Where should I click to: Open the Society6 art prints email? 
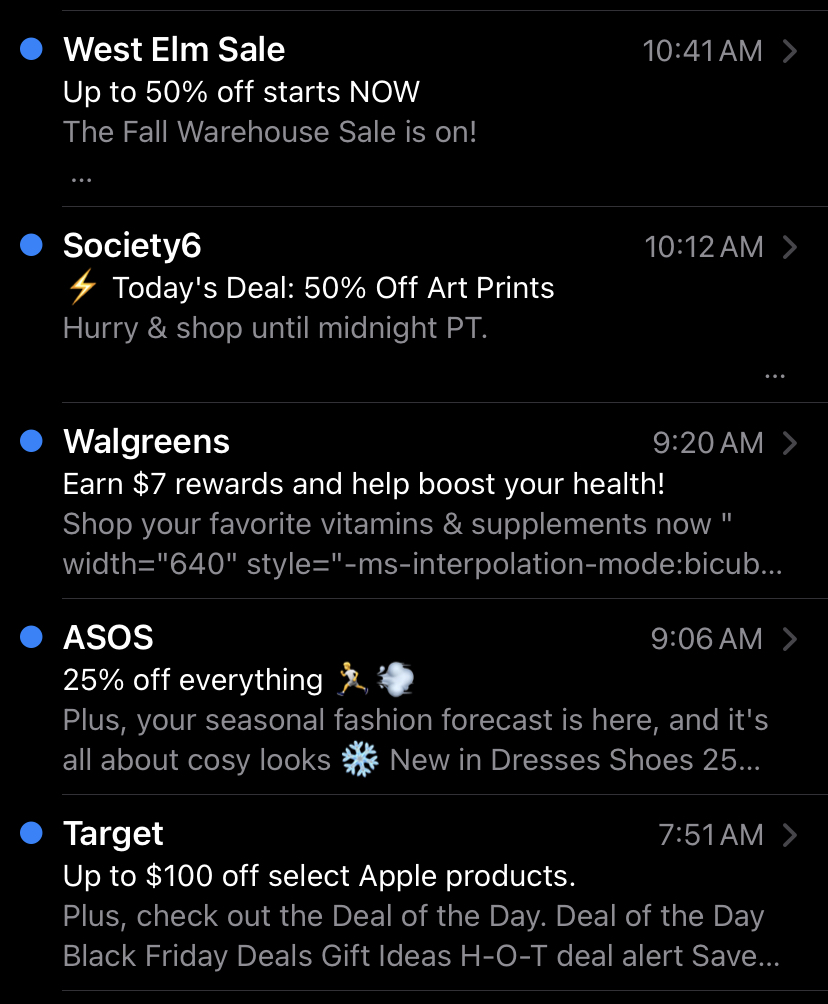point(400,288)
